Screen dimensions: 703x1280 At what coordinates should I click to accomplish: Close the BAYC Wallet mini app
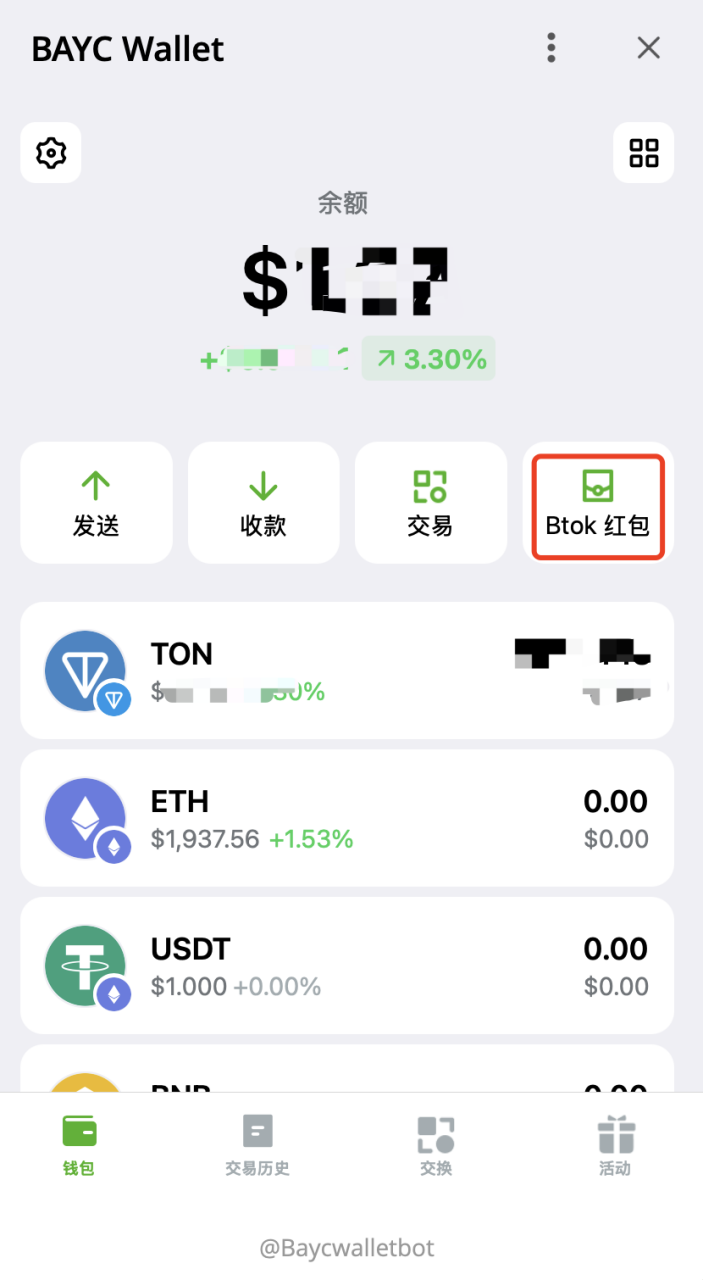coord(649,48)
